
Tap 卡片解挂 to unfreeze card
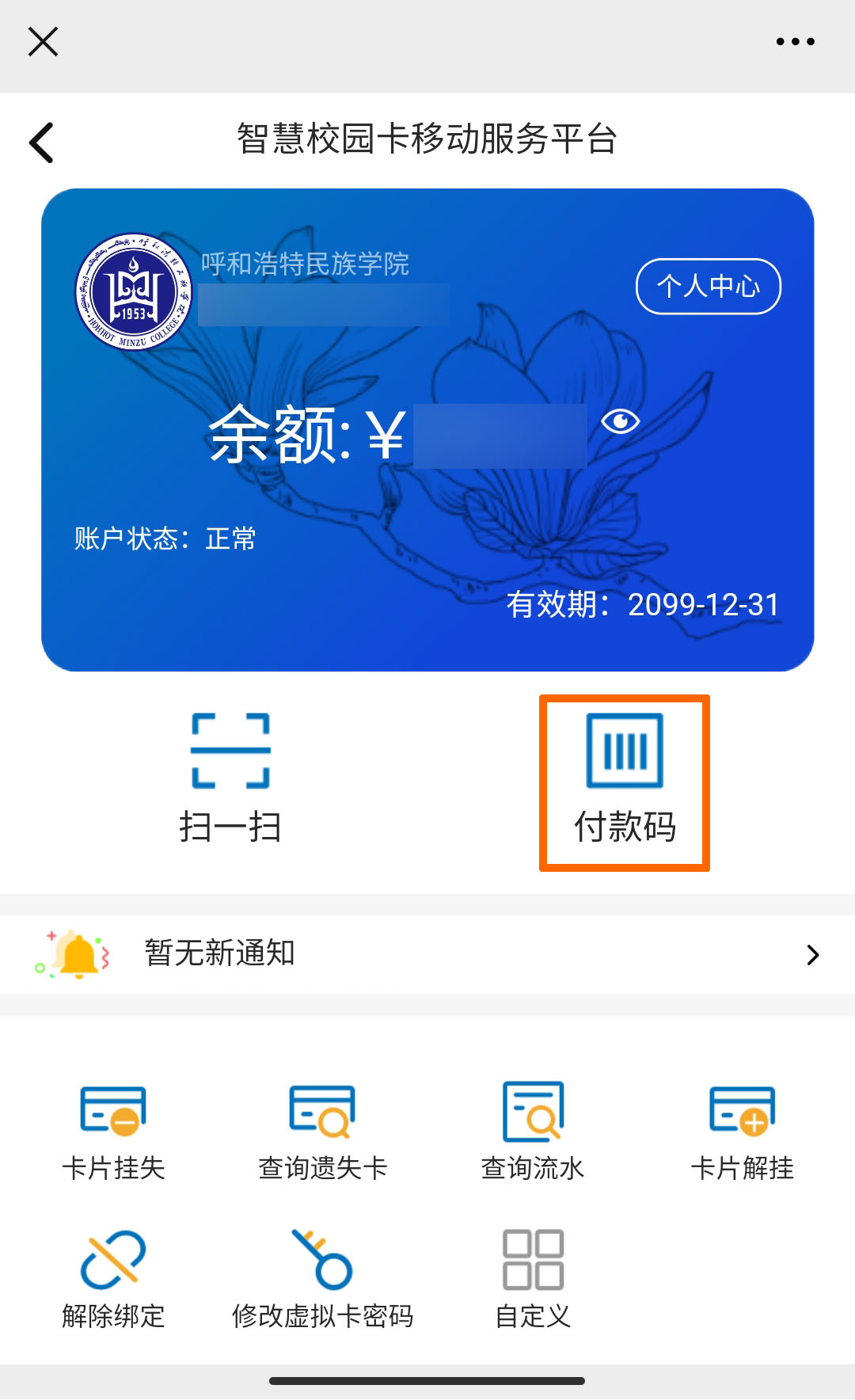[742, 1132]
